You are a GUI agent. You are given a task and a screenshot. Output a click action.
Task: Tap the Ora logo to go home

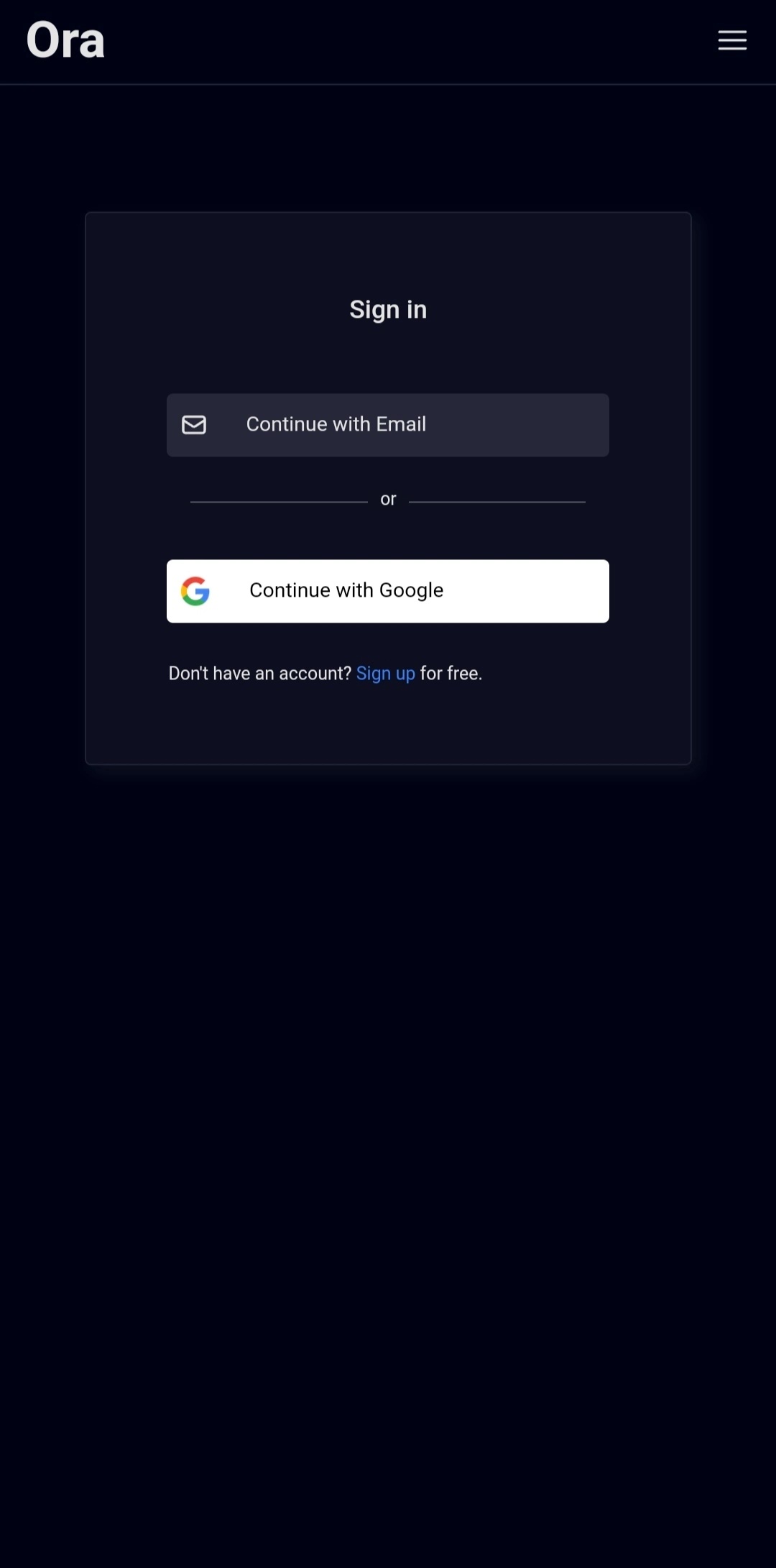(x=65, y=40)
